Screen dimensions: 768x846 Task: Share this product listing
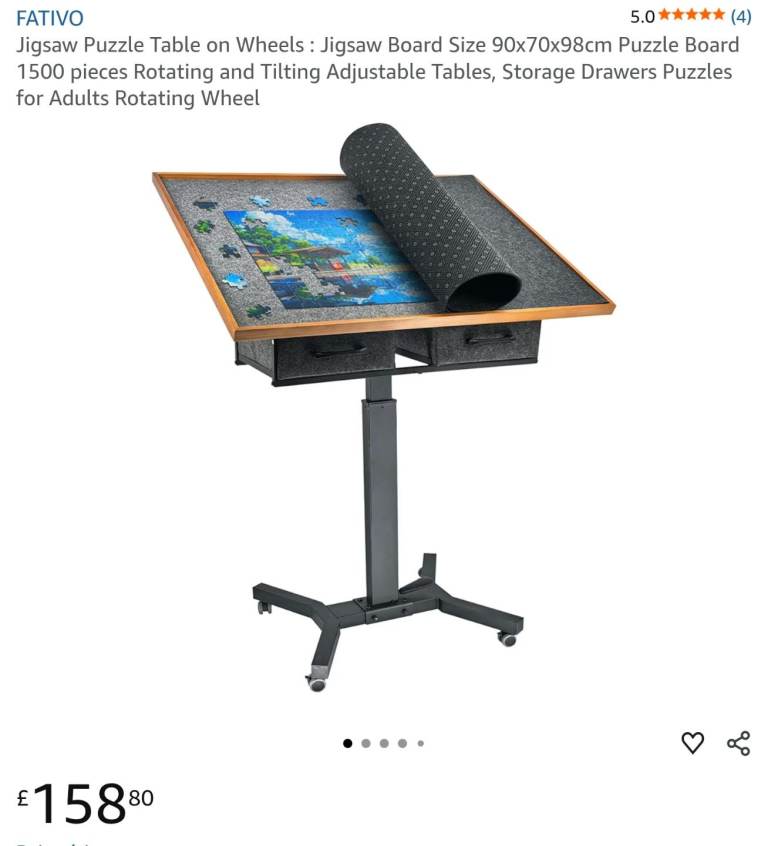738,742
